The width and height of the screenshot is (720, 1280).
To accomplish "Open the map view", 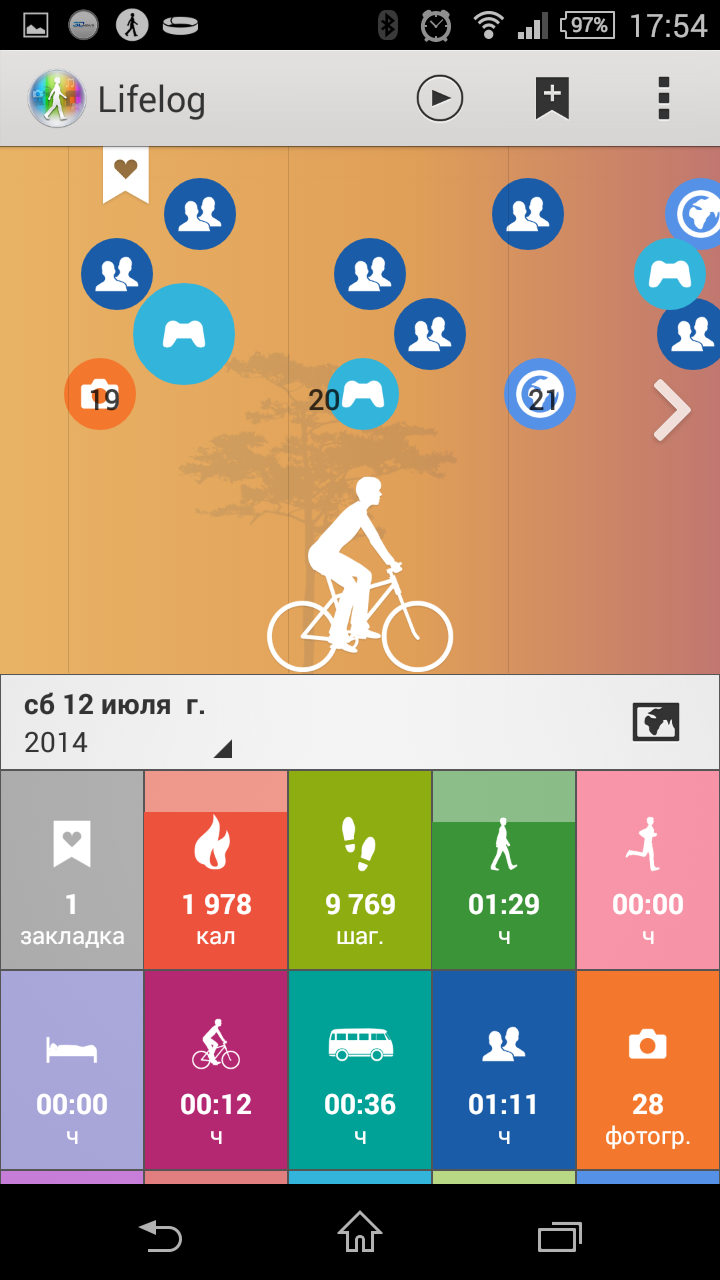I will tap(656, 722).
